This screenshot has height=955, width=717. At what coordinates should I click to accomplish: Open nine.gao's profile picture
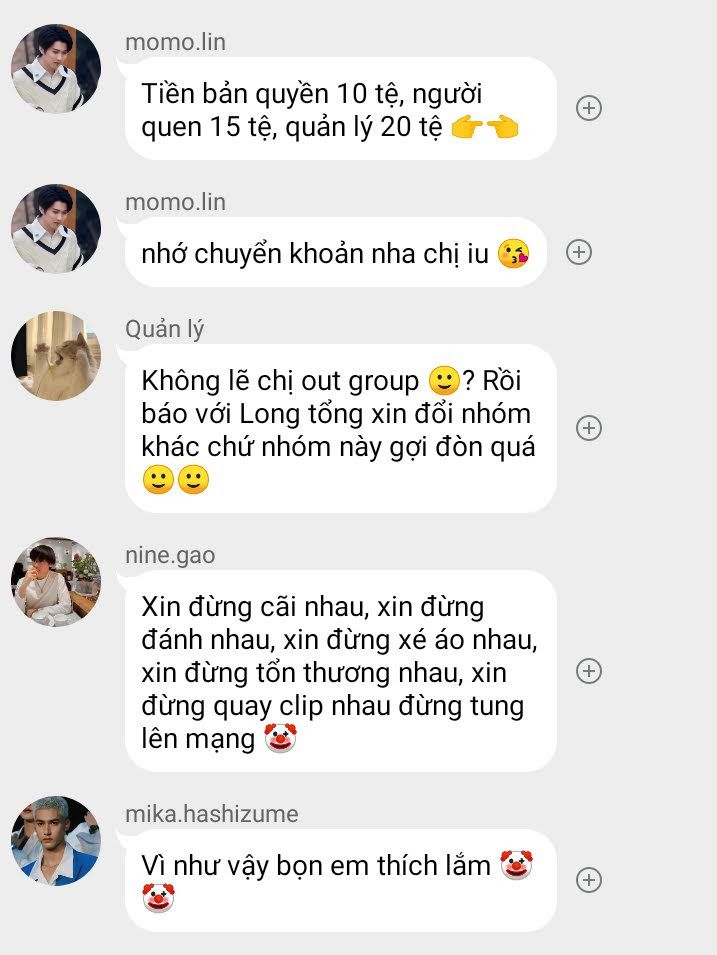[x=56, y=582]
